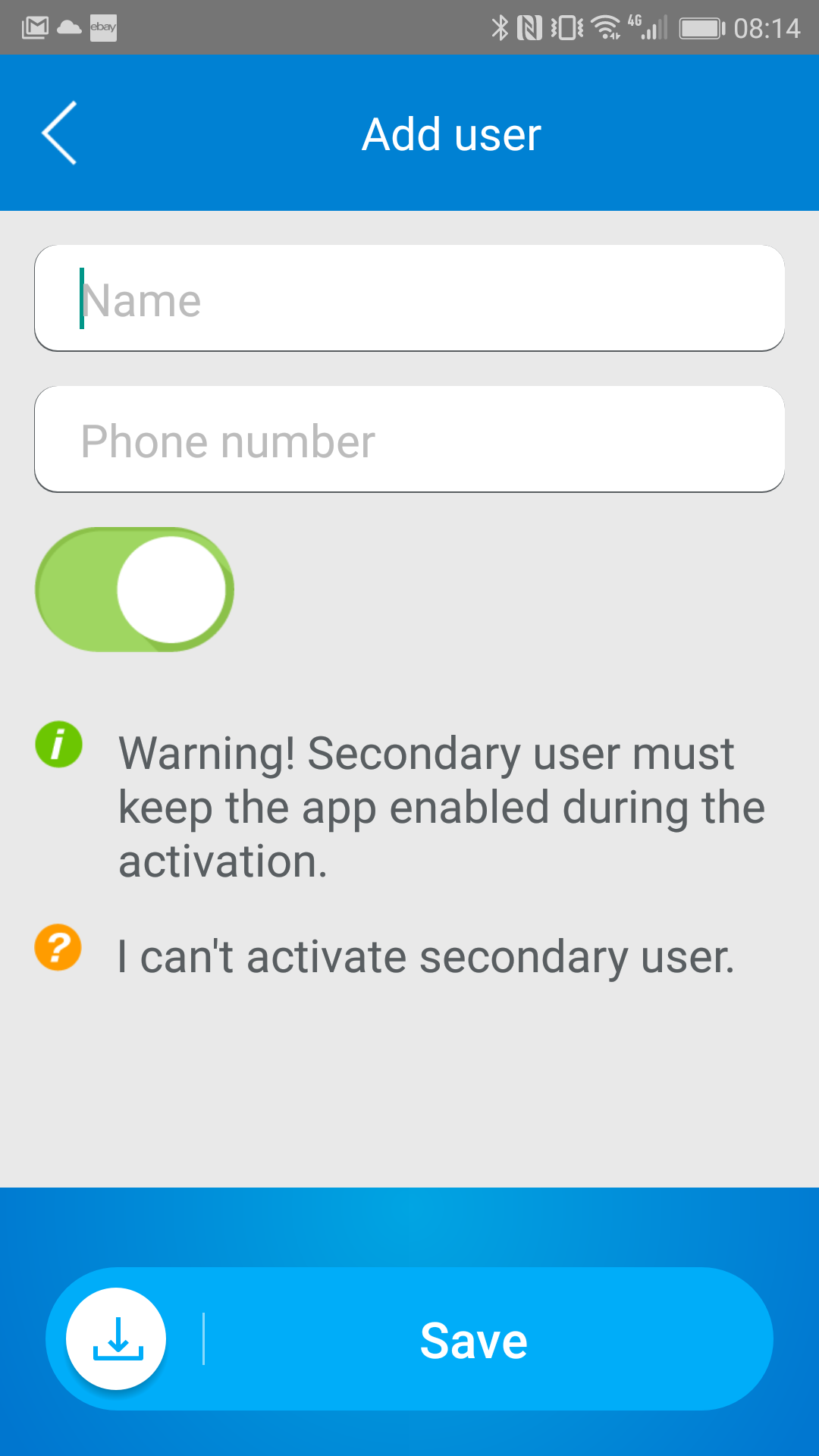Go back from the Add user screen
819x1456 pixels.
59,133
